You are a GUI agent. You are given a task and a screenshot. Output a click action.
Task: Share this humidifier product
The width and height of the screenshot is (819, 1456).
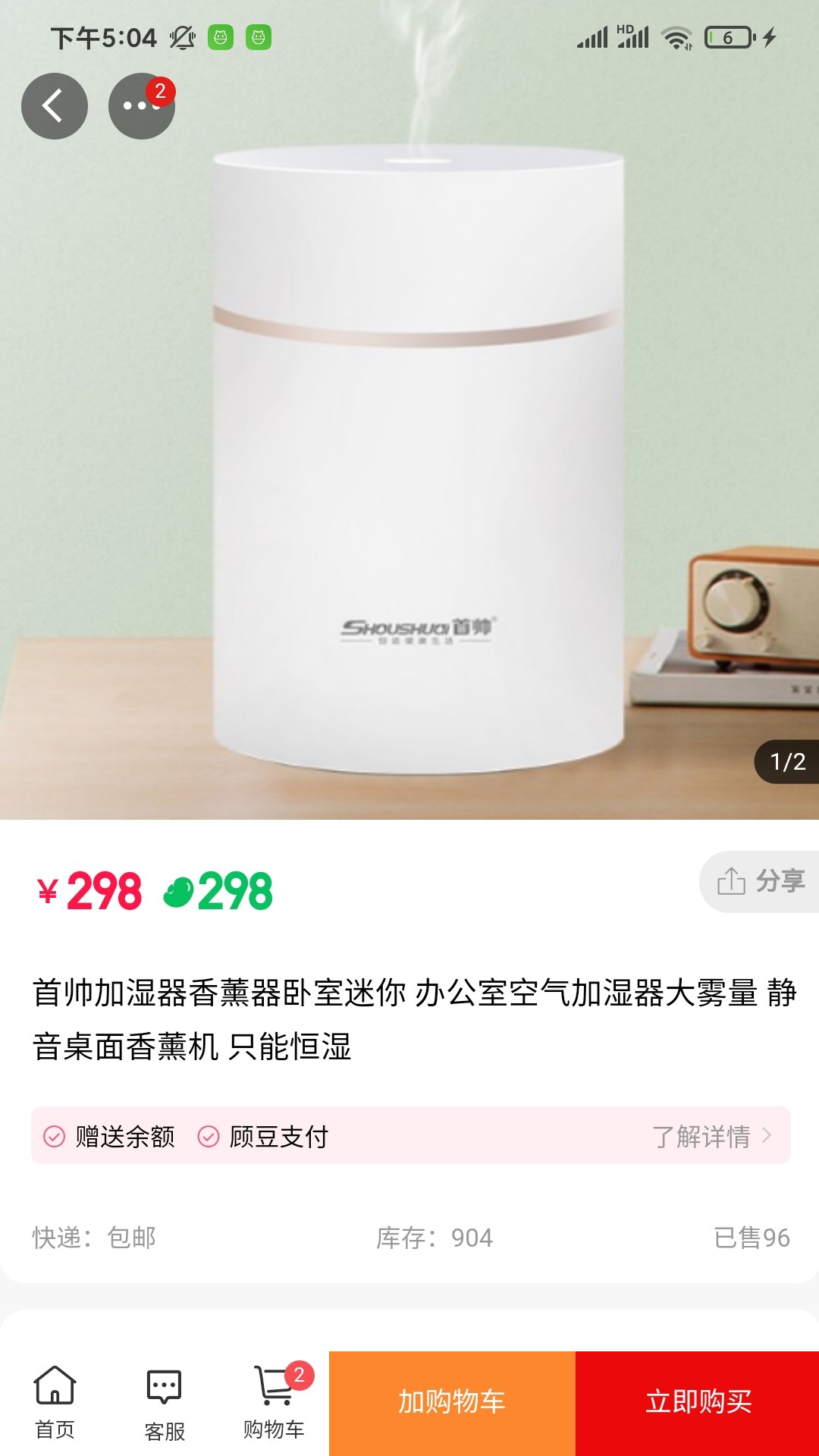pyautogui.click(x=761, y=881)
